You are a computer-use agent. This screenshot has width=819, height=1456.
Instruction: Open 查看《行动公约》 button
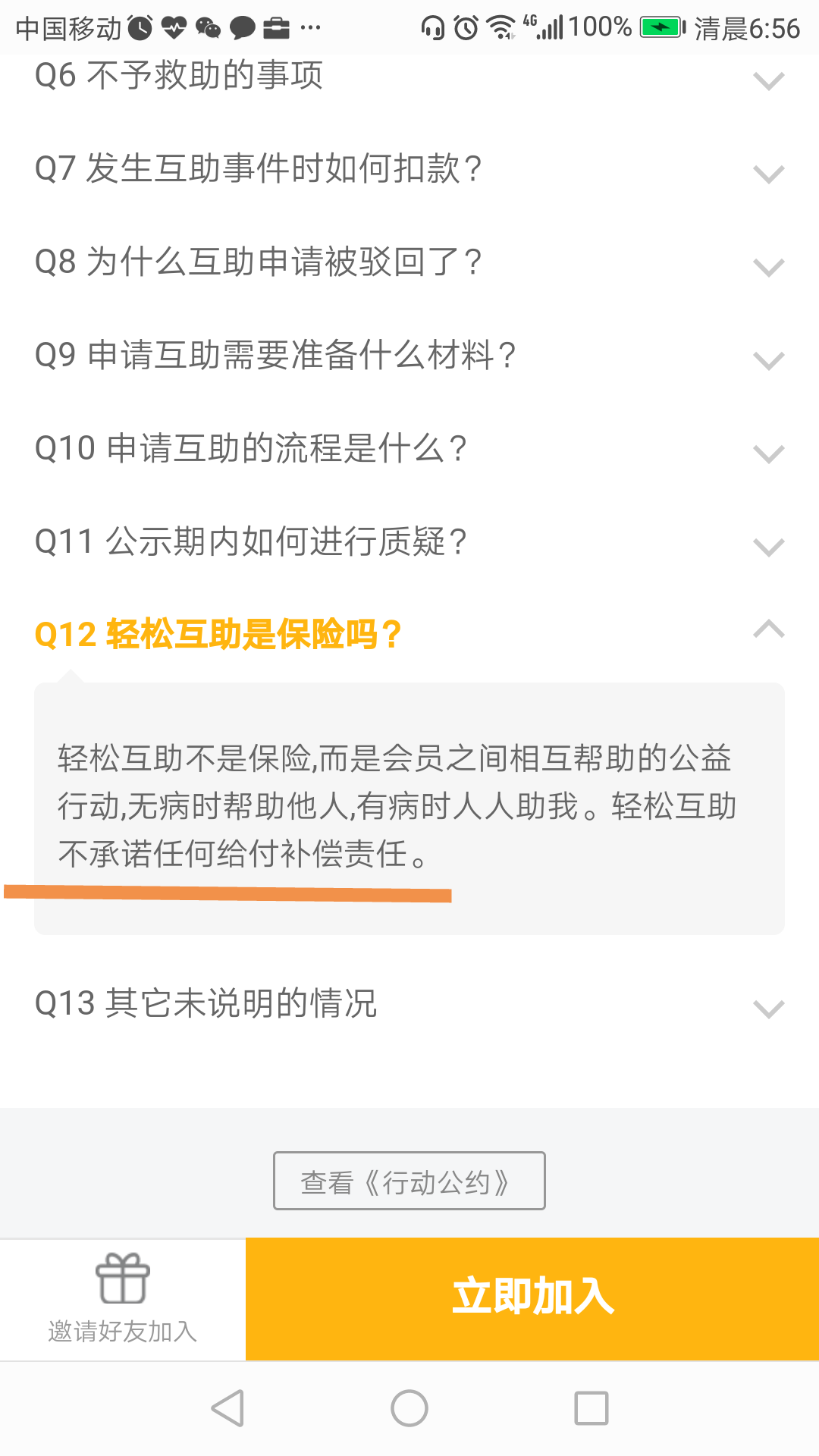[409, 1181]
